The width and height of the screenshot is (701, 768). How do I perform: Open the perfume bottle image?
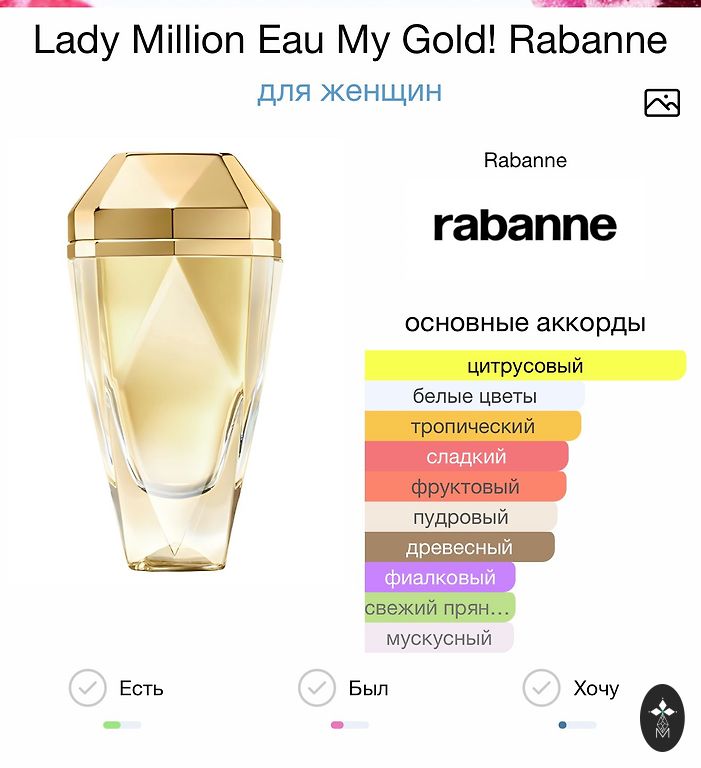(x=175, y=365)
